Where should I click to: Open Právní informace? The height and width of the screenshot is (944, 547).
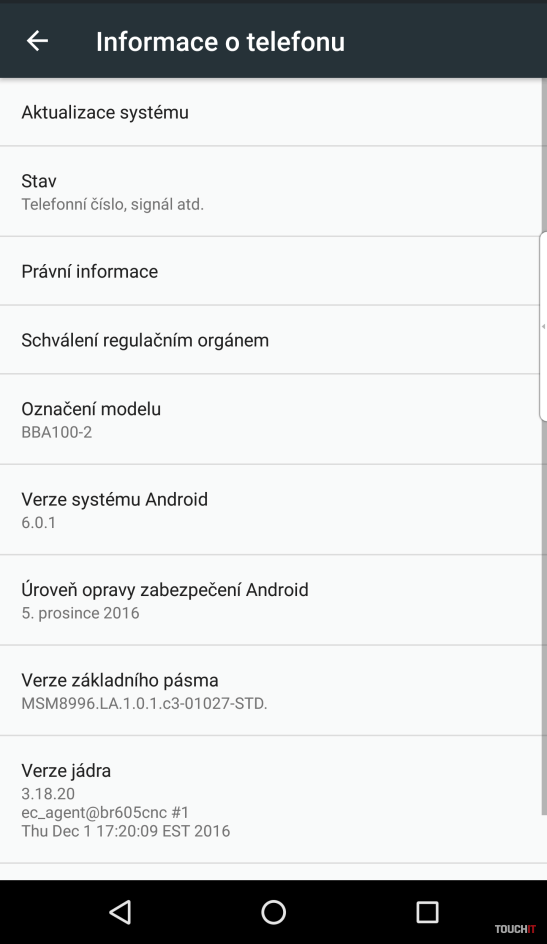(270, 271)
